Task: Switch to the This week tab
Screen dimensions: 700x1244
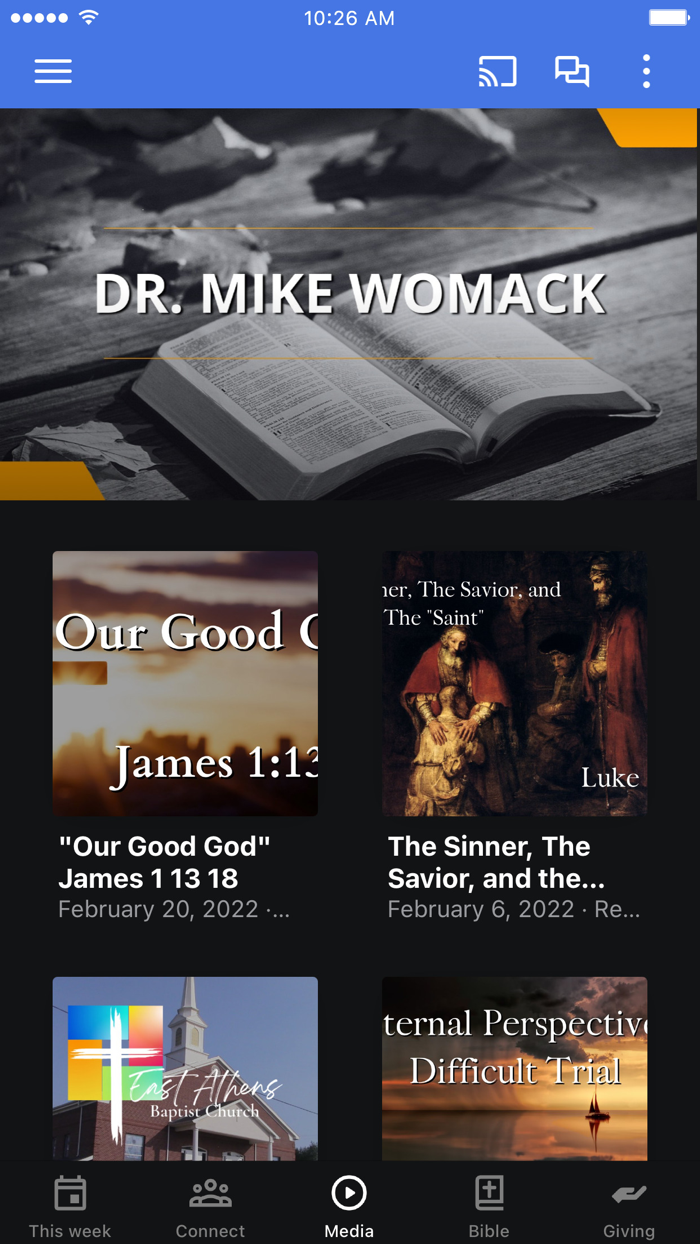Action: click(x=70, y=1205)
